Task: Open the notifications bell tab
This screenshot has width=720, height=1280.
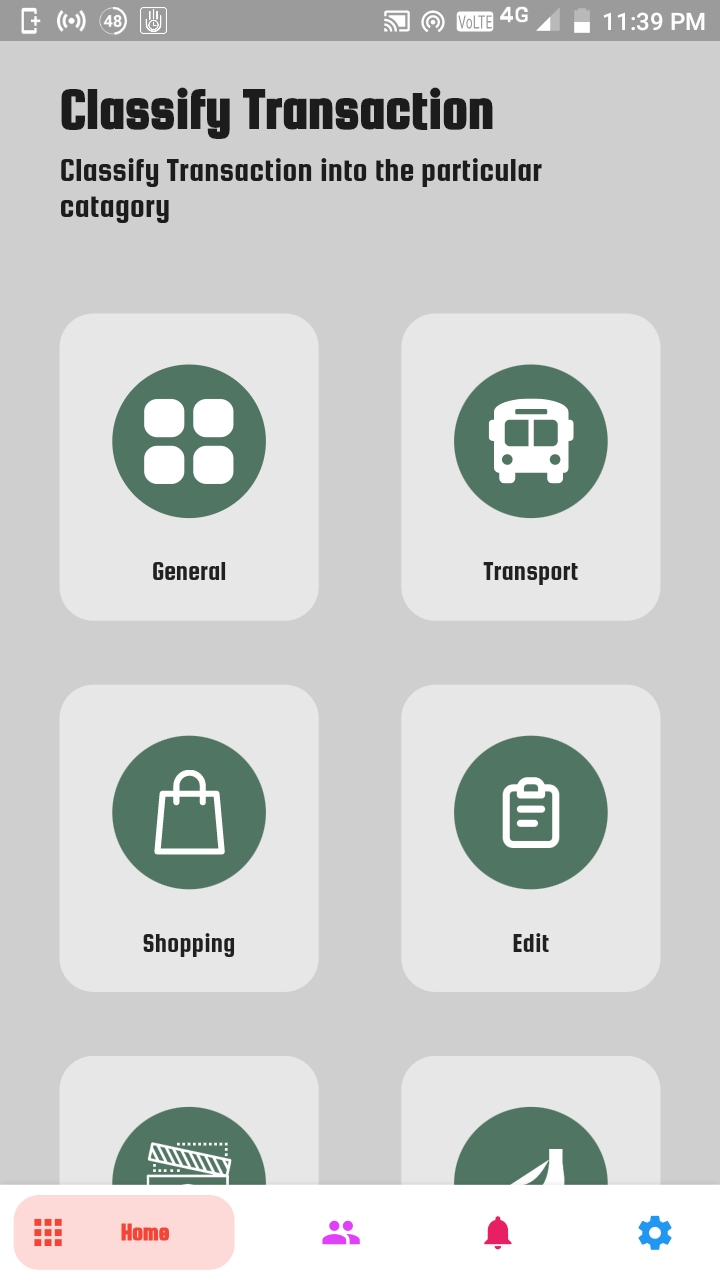Action: pos(498,1233)
